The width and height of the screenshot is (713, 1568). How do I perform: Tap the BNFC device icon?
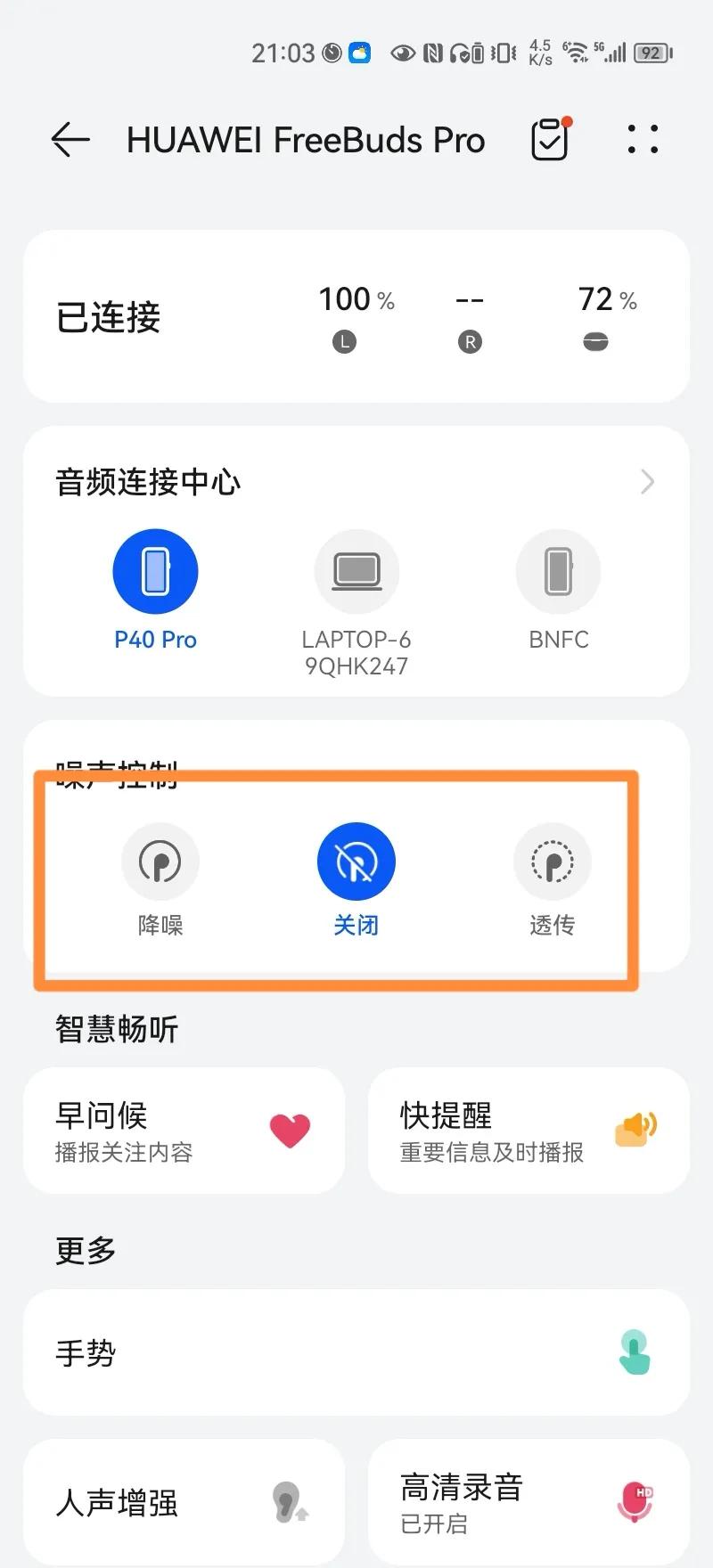(x=558, y=571)
